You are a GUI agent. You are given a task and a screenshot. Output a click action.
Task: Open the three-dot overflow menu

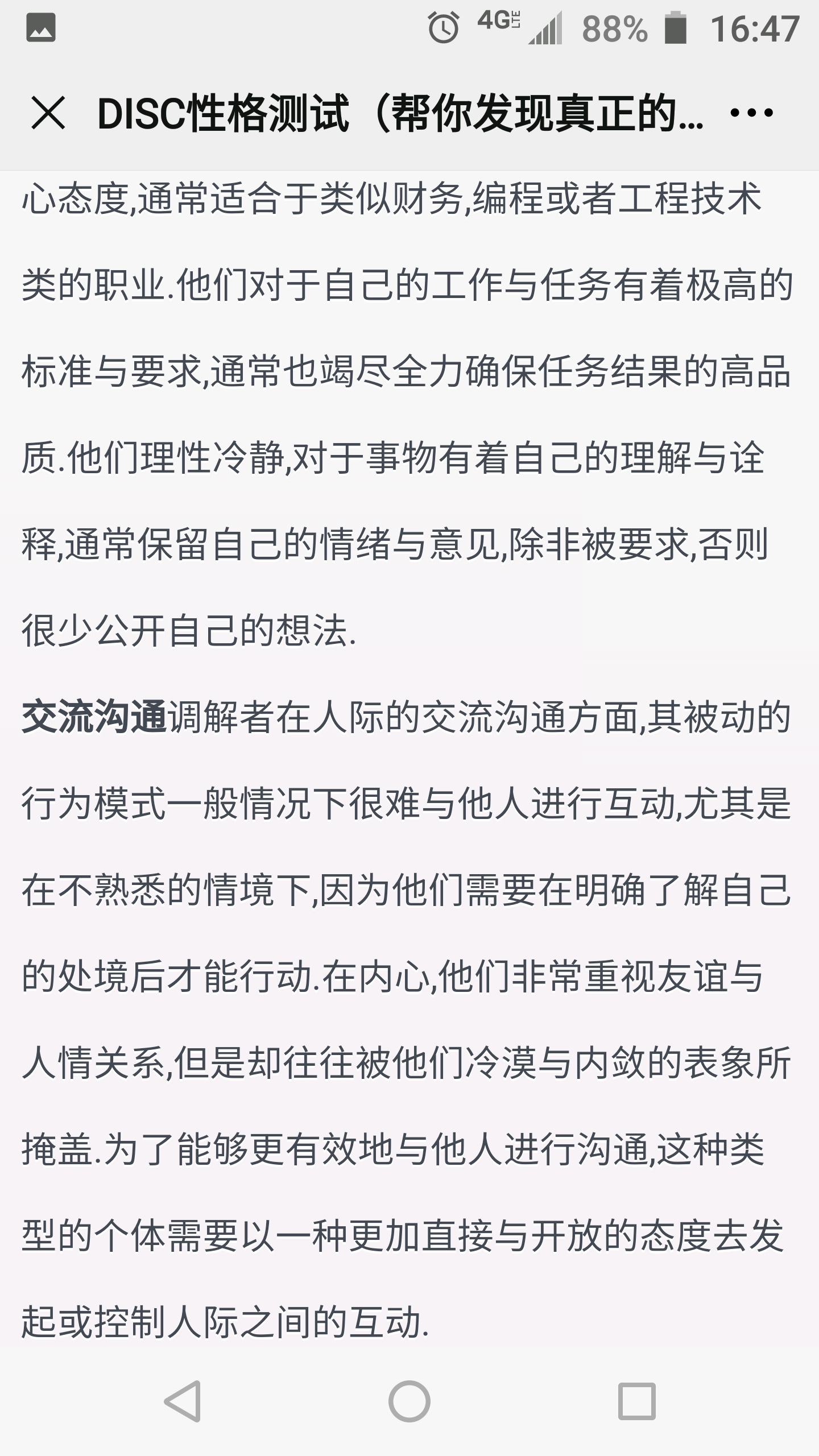pos(751,113)
